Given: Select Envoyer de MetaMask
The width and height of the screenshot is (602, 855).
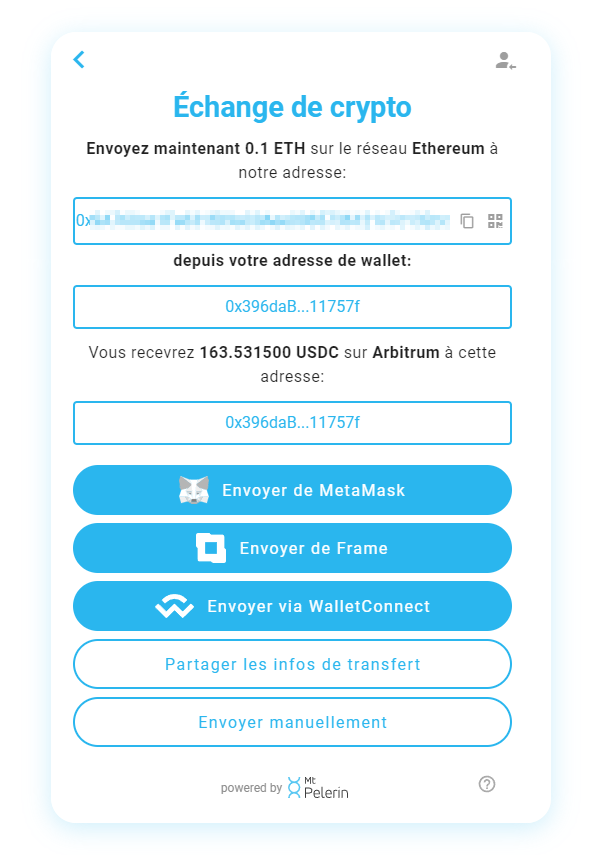Looking at the screenshot, I should (292, 490).
